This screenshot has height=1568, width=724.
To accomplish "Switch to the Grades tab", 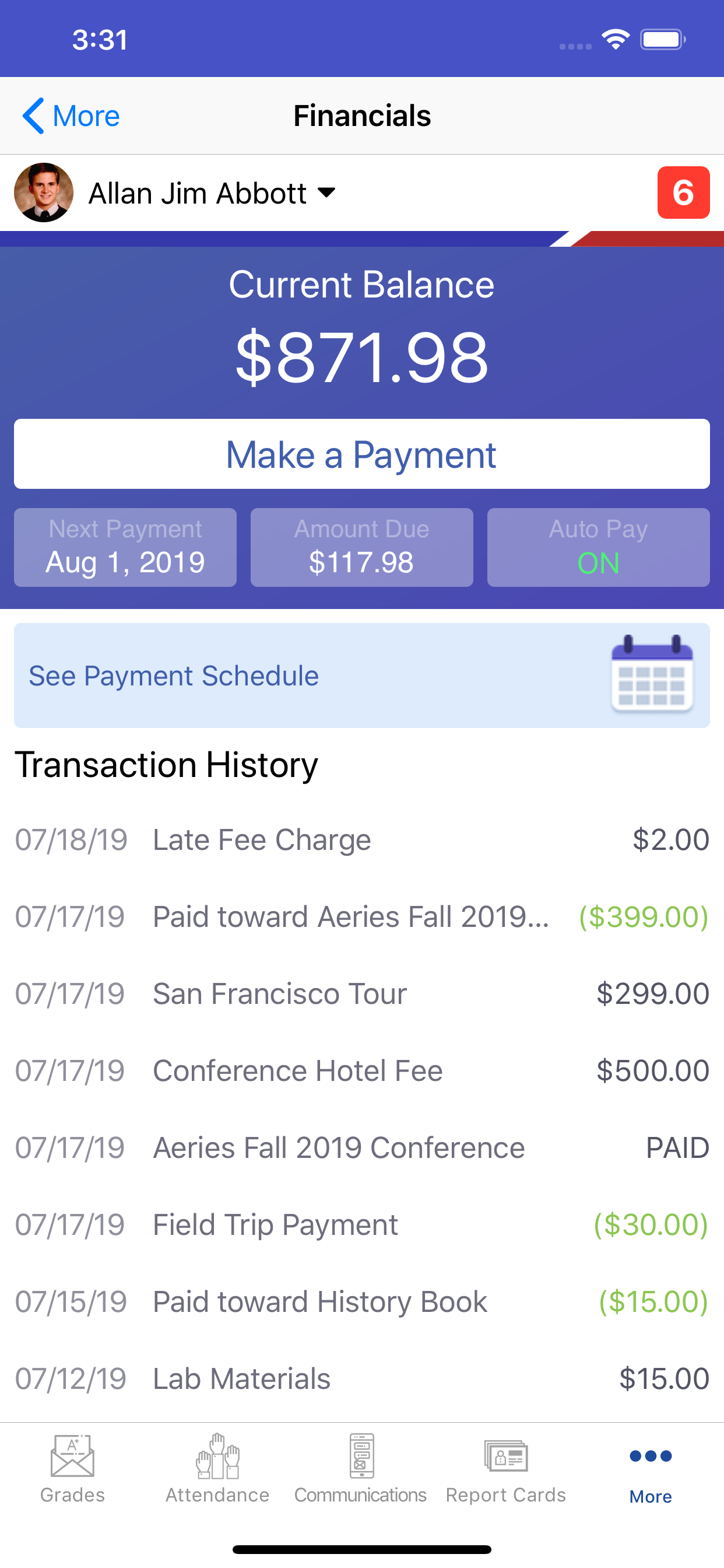I will click(x=72, y=1469).
